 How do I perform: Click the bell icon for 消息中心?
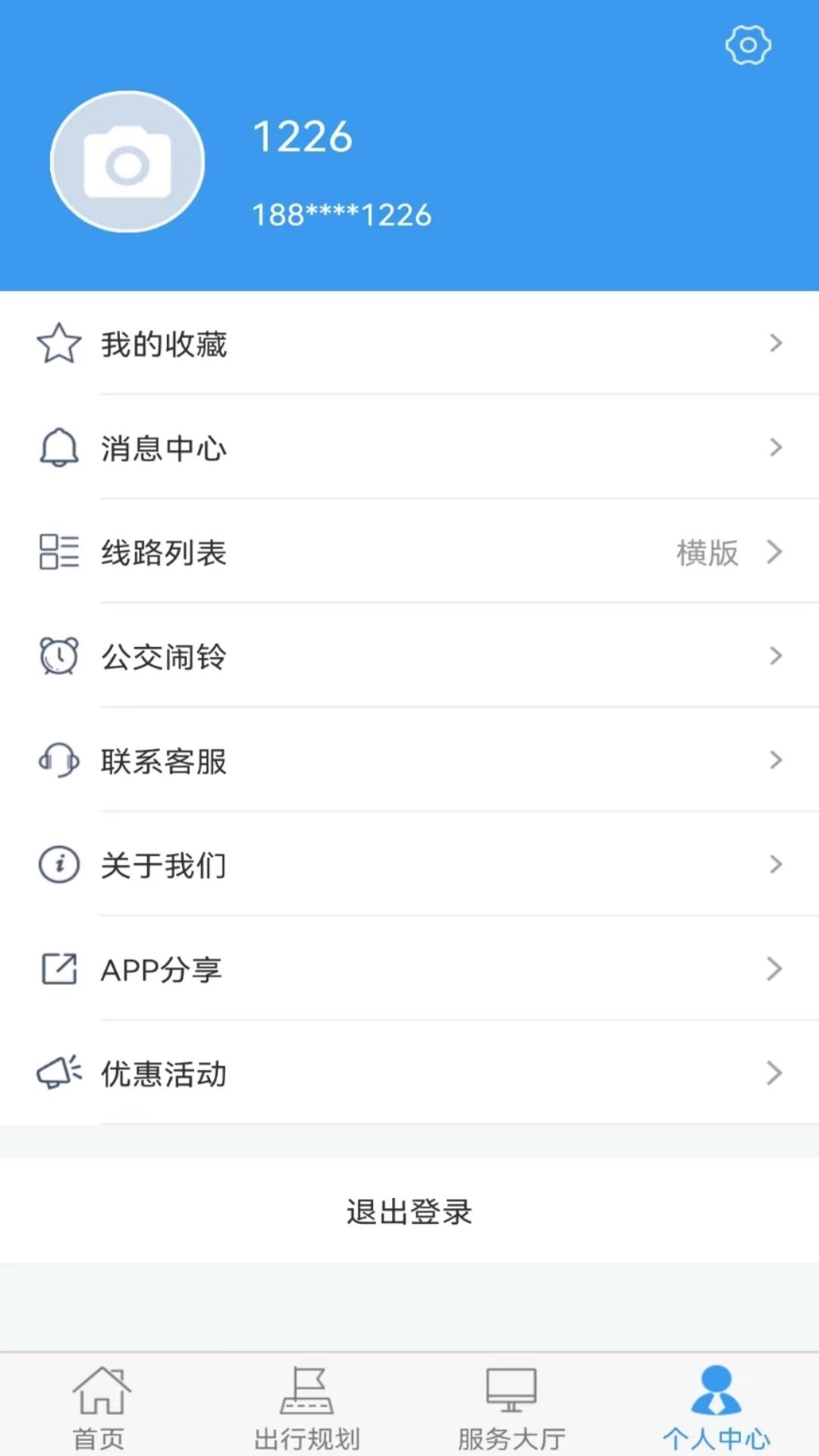click(x=59, y=448)
